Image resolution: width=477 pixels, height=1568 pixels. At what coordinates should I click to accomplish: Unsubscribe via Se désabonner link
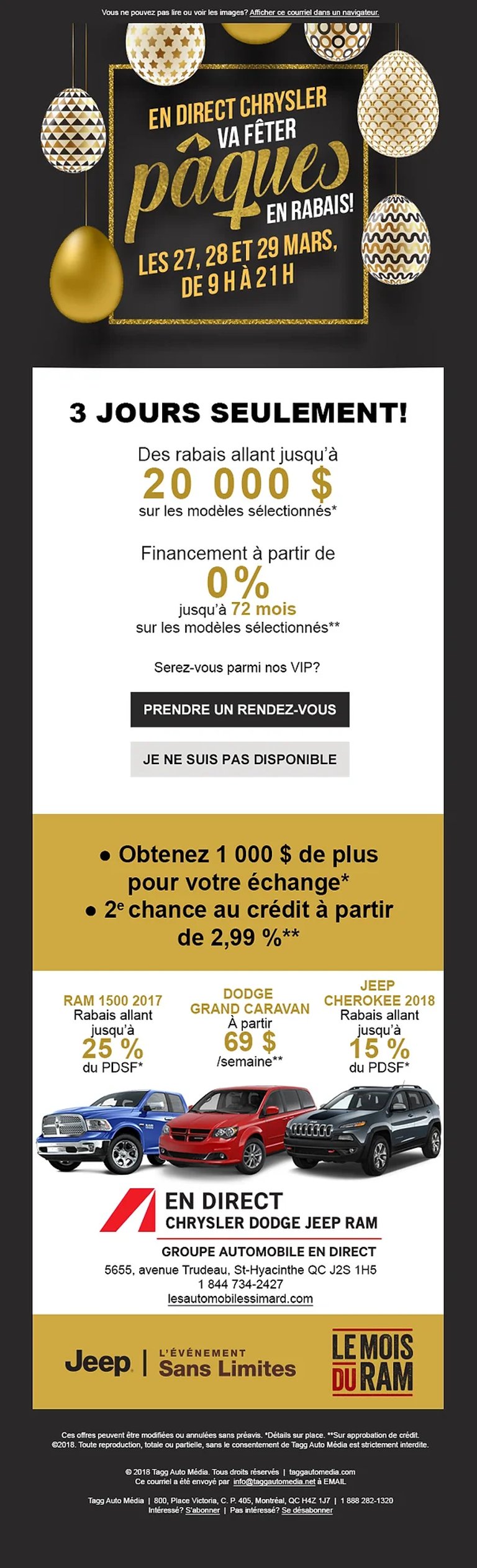pyautogui.click(x=307, y=1510)
